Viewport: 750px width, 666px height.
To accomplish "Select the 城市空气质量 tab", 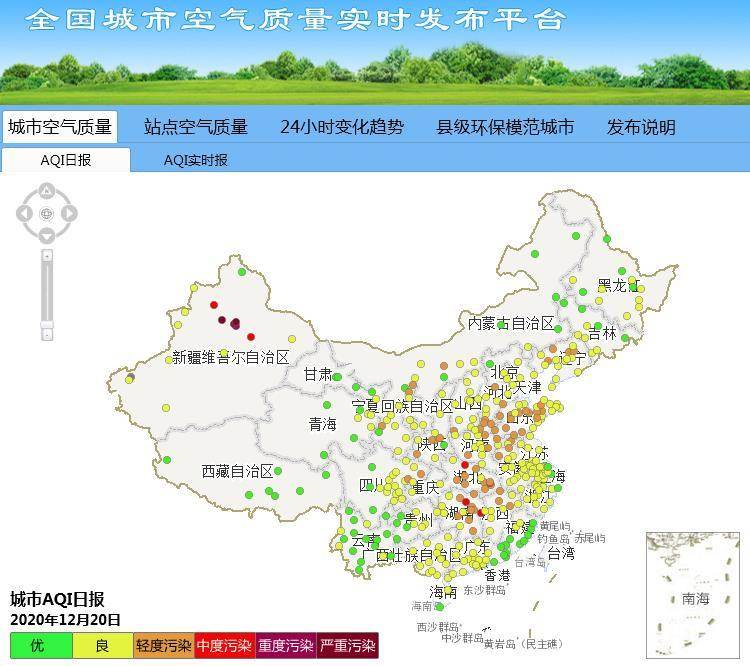I will [x=60, y=127].
